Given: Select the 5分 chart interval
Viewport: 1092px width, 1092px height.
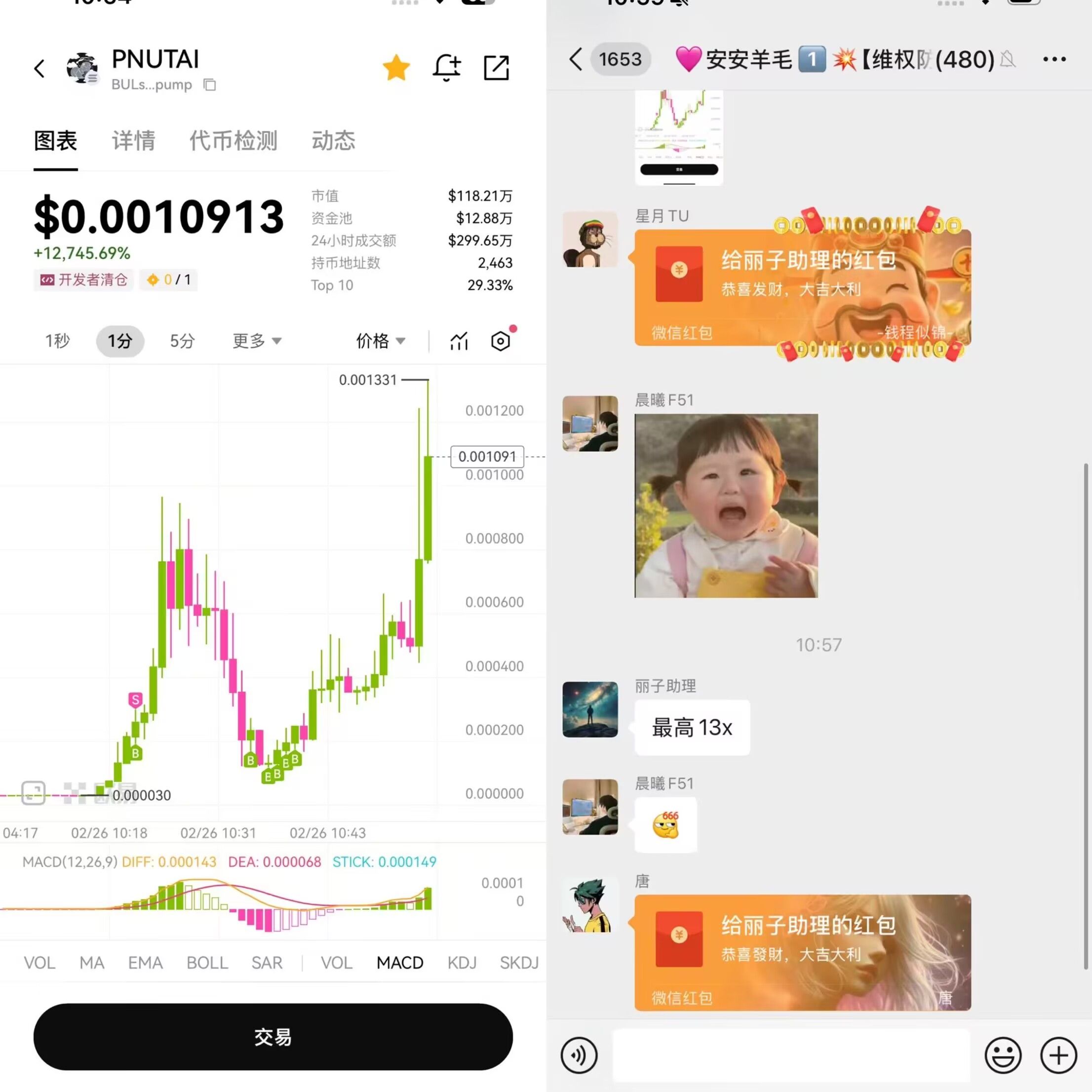Looking at the screenshot, I should [182, 341].
